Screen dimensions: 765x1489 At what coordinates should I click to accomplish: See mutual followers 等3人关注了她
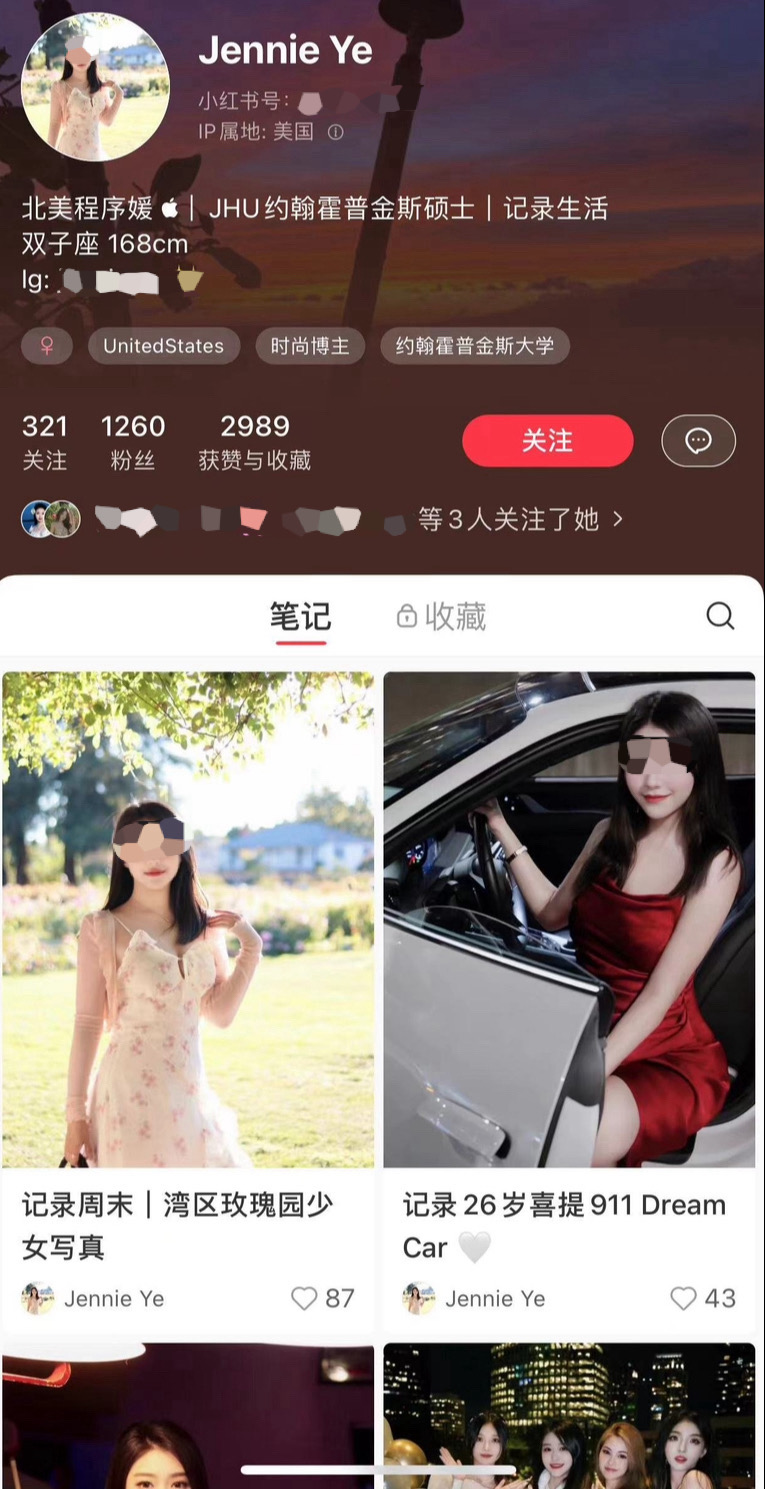(520, 519)
